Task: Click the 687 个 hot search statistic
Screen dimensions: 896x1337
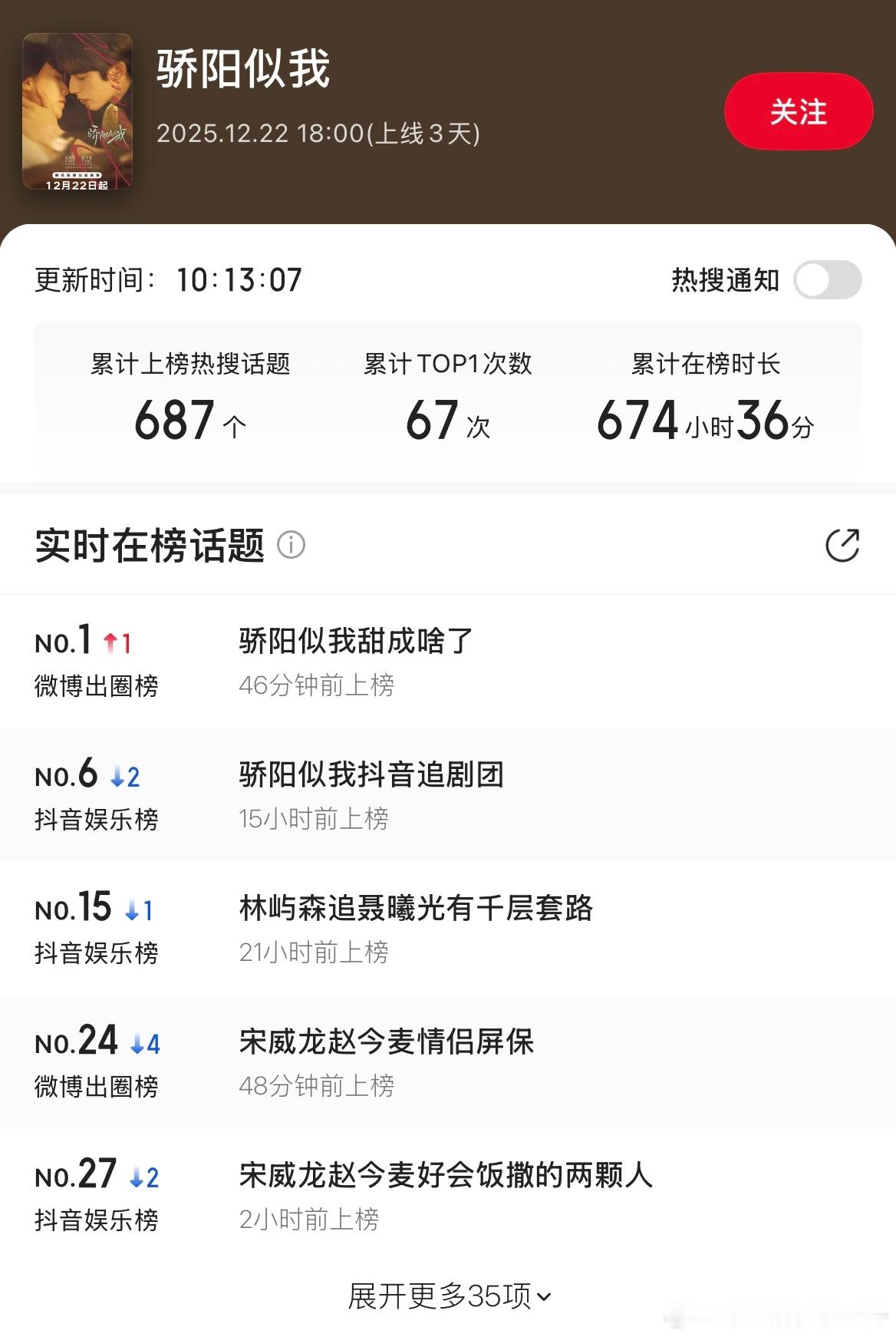Action: [x=186, y=419]
